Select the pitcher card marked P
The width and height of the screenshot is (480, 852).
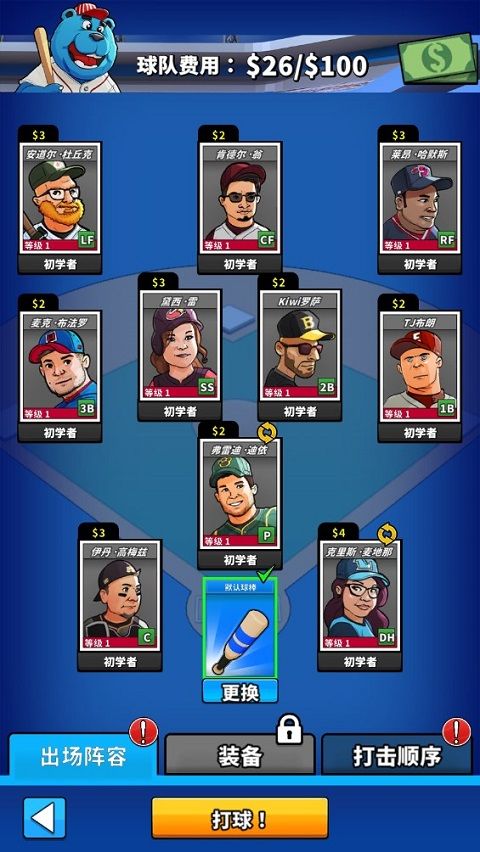(x=240, y=494)
